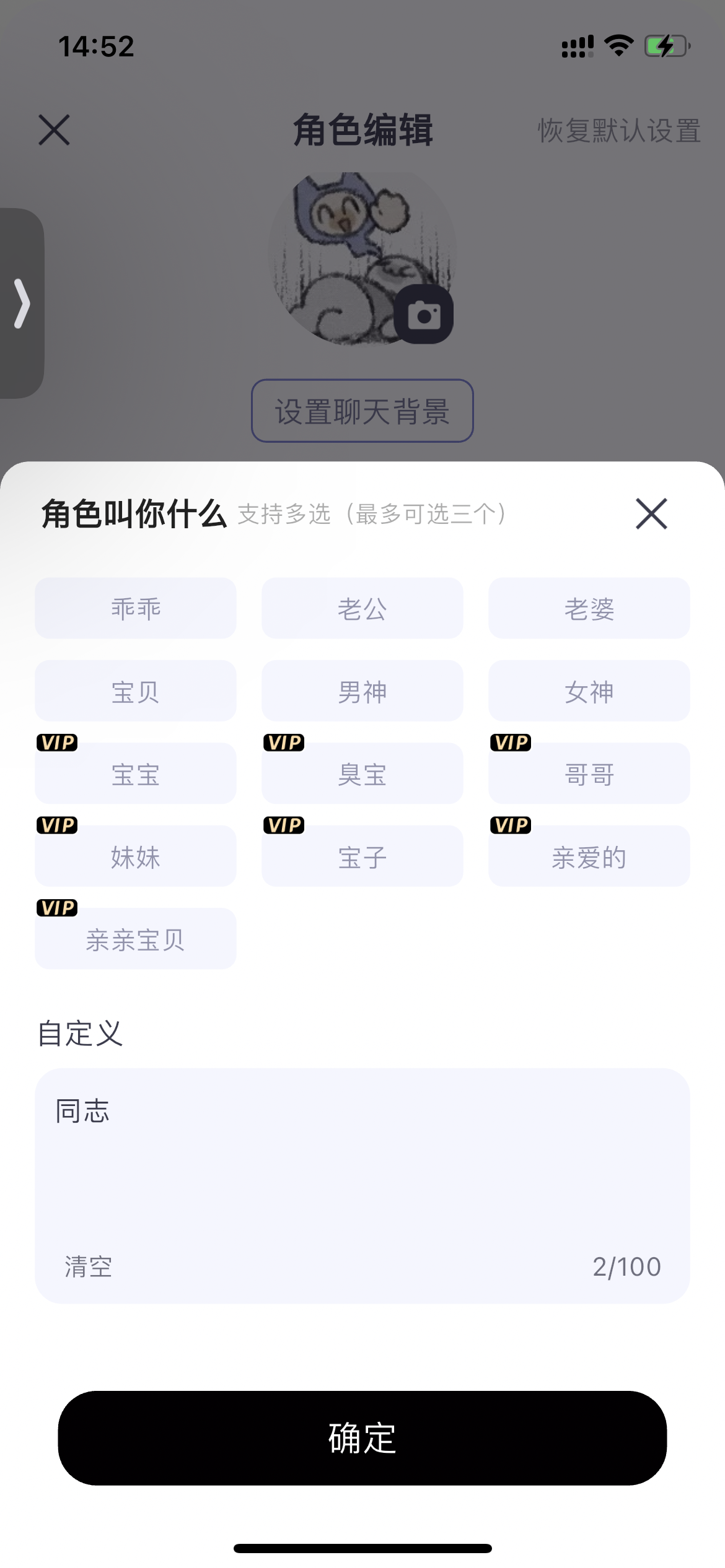
Task: Choose VIP nickname 宝子
Action: pyautogui.click(x=362, y=856)
